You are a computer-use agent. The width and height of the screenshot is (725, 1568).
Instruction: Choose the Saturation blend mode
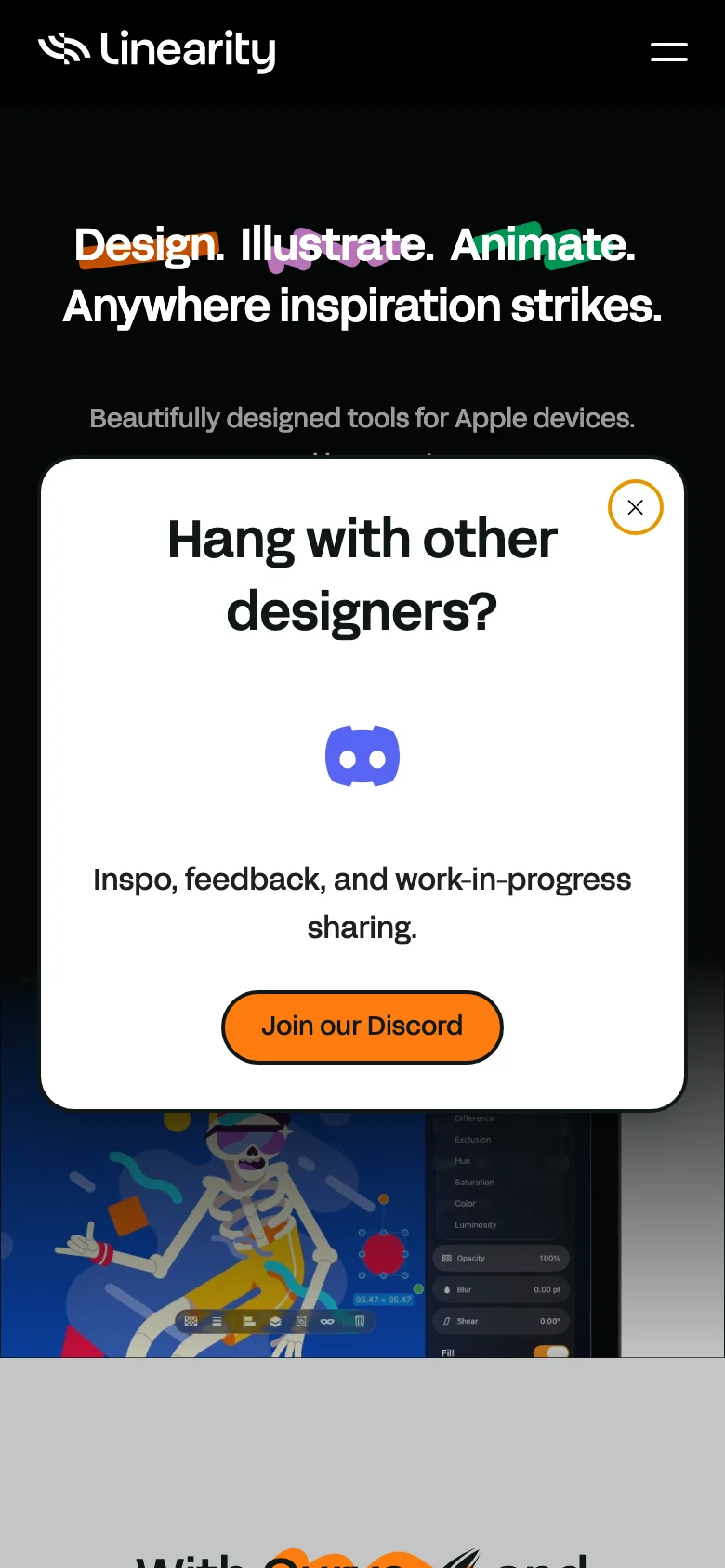[474, 1182]
